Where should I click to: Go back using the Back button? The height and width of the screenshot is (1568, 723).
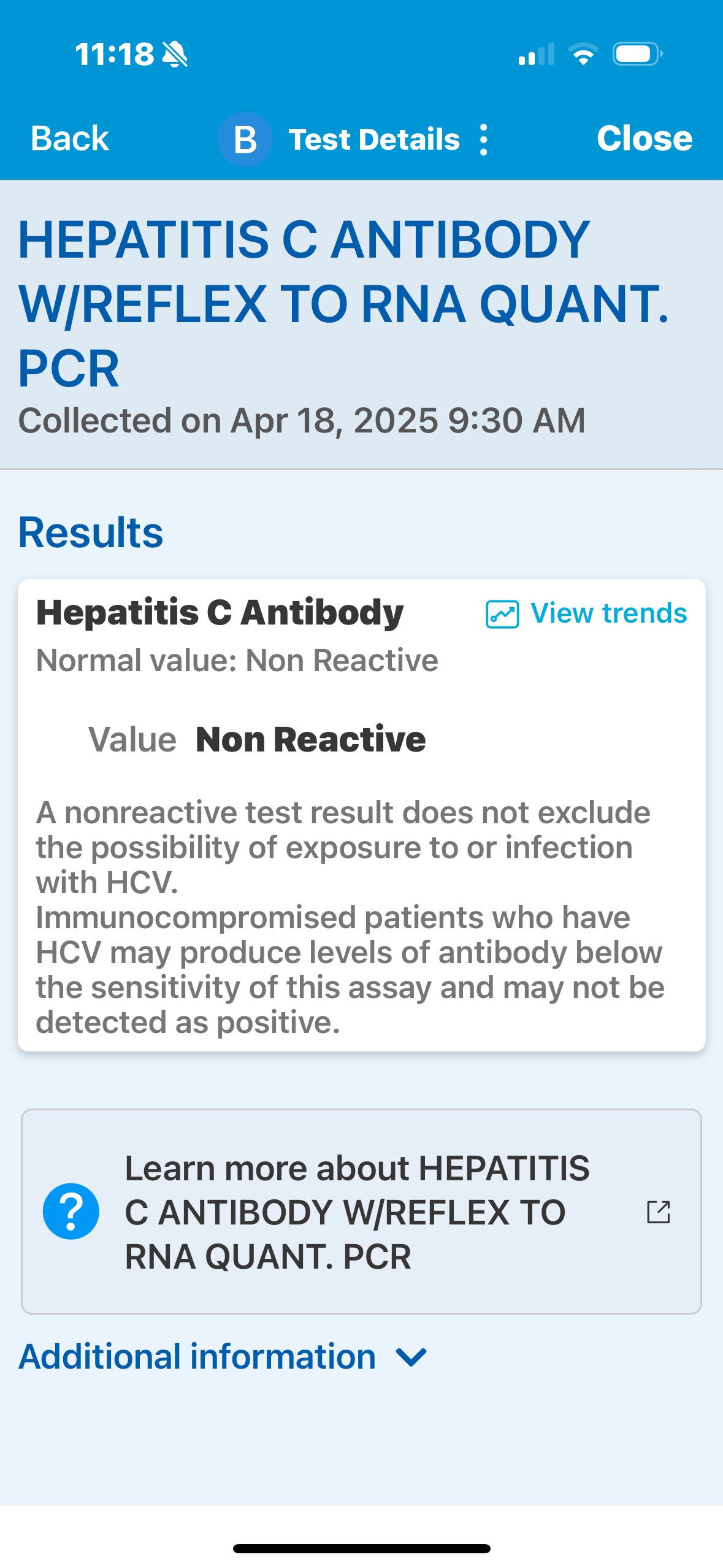click(x=69, y=139)
